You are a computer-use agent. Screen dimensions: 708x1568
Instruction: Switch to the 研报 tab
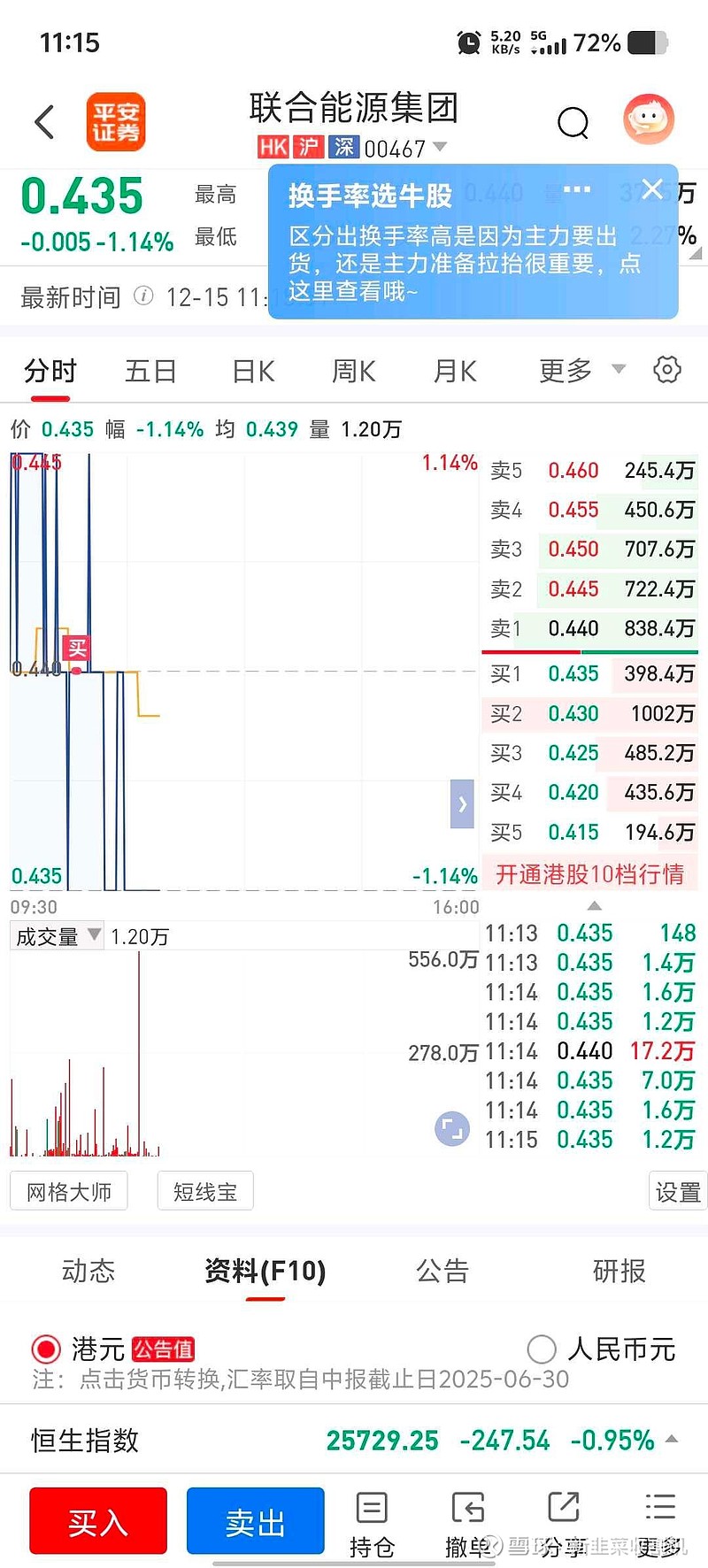tap(619, 1271)
